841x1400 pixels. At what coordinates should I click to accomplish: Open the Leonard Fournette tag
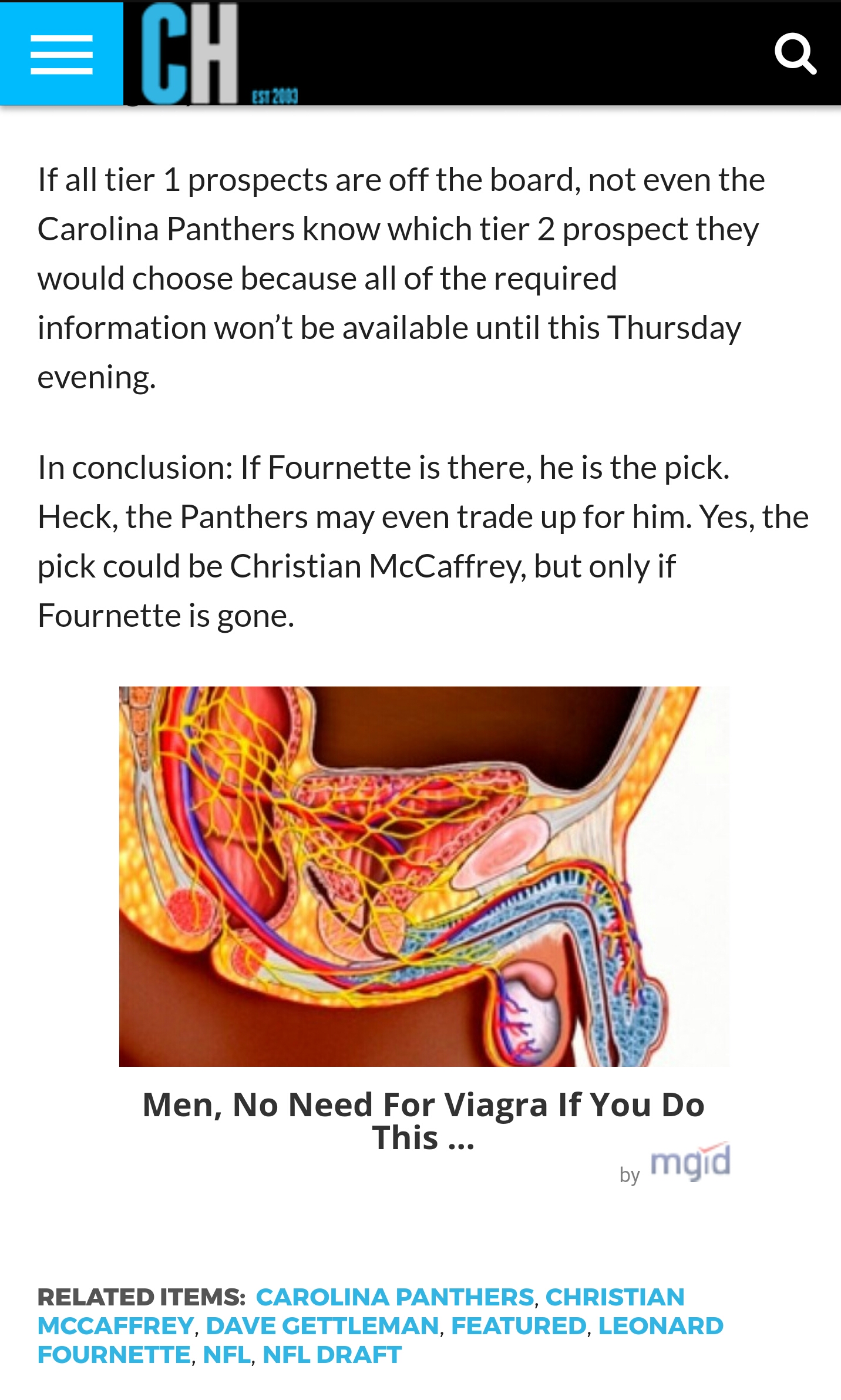point(381,1339)
